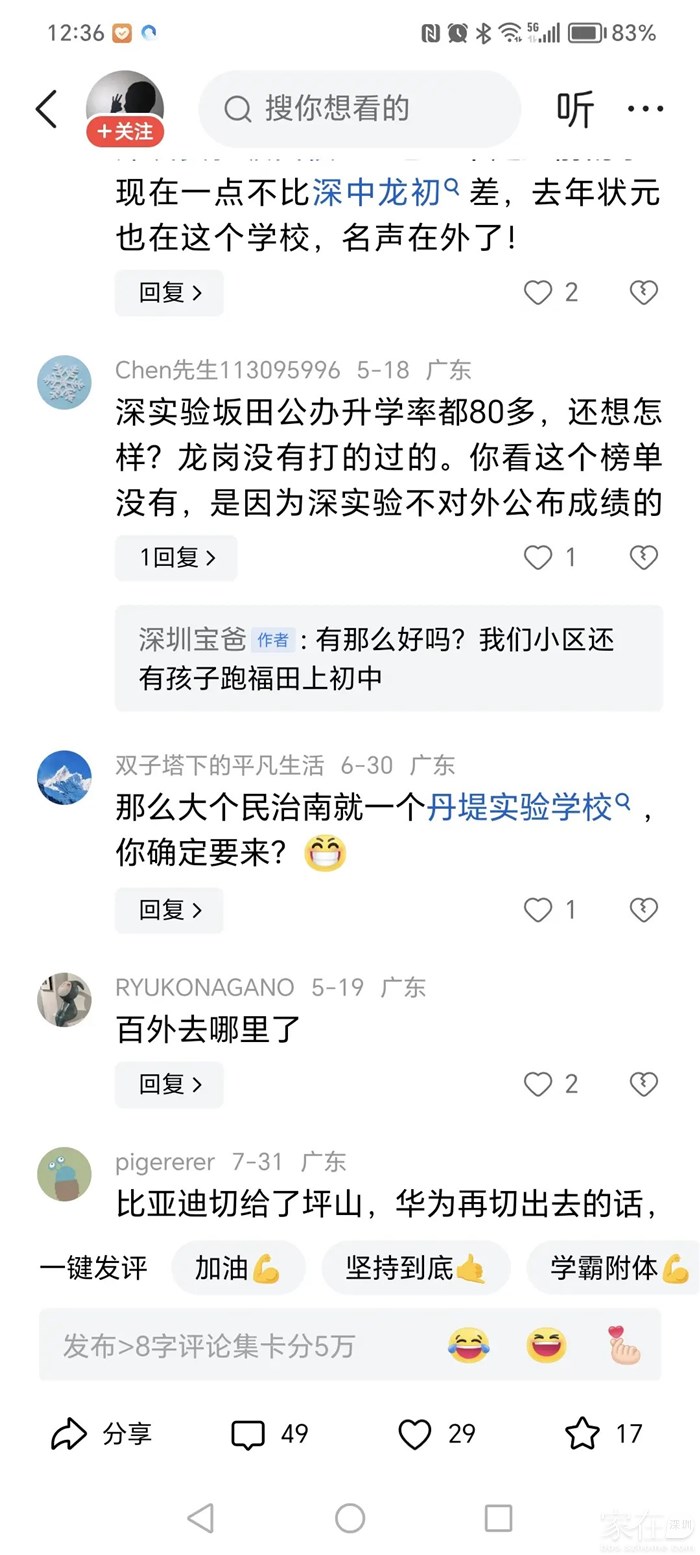This screenshot has height=1555, width=700.
Task: Reply to 双子塔下的平凡生活's comment
Action: (x=169, y=910)
